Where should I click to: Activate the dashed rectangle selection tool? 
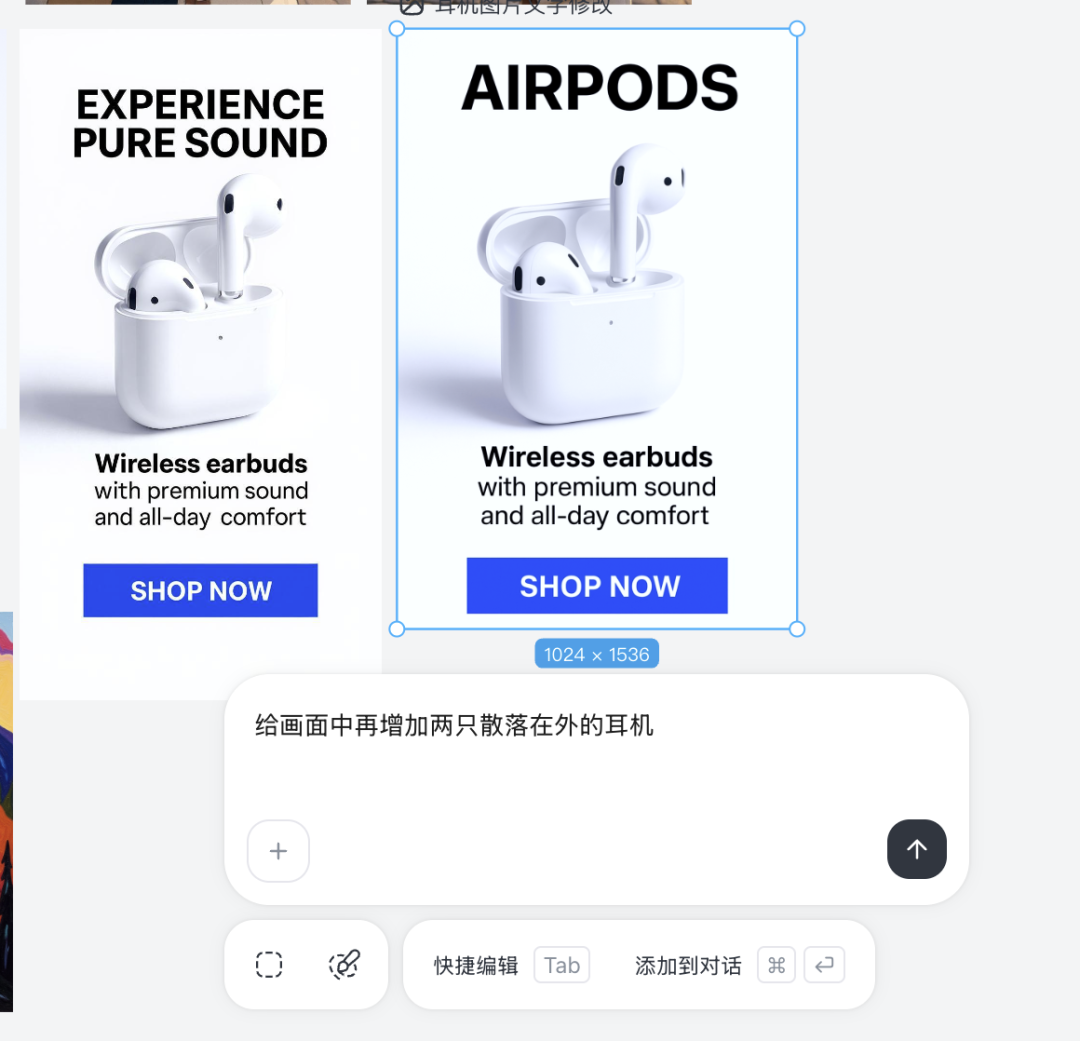point(269,965)
